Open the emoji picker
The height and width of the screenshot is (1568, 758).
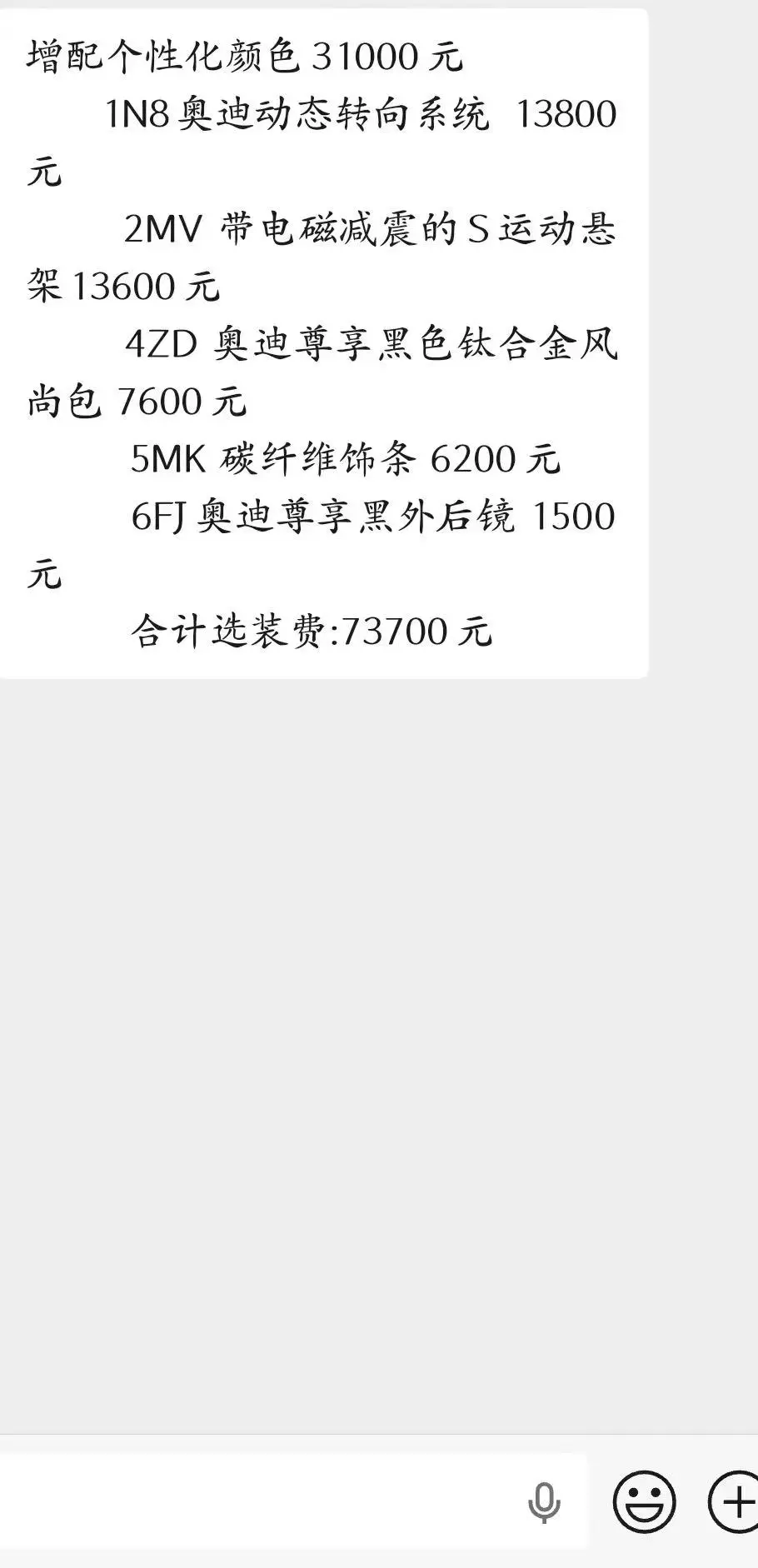(x=644, y=1502)
